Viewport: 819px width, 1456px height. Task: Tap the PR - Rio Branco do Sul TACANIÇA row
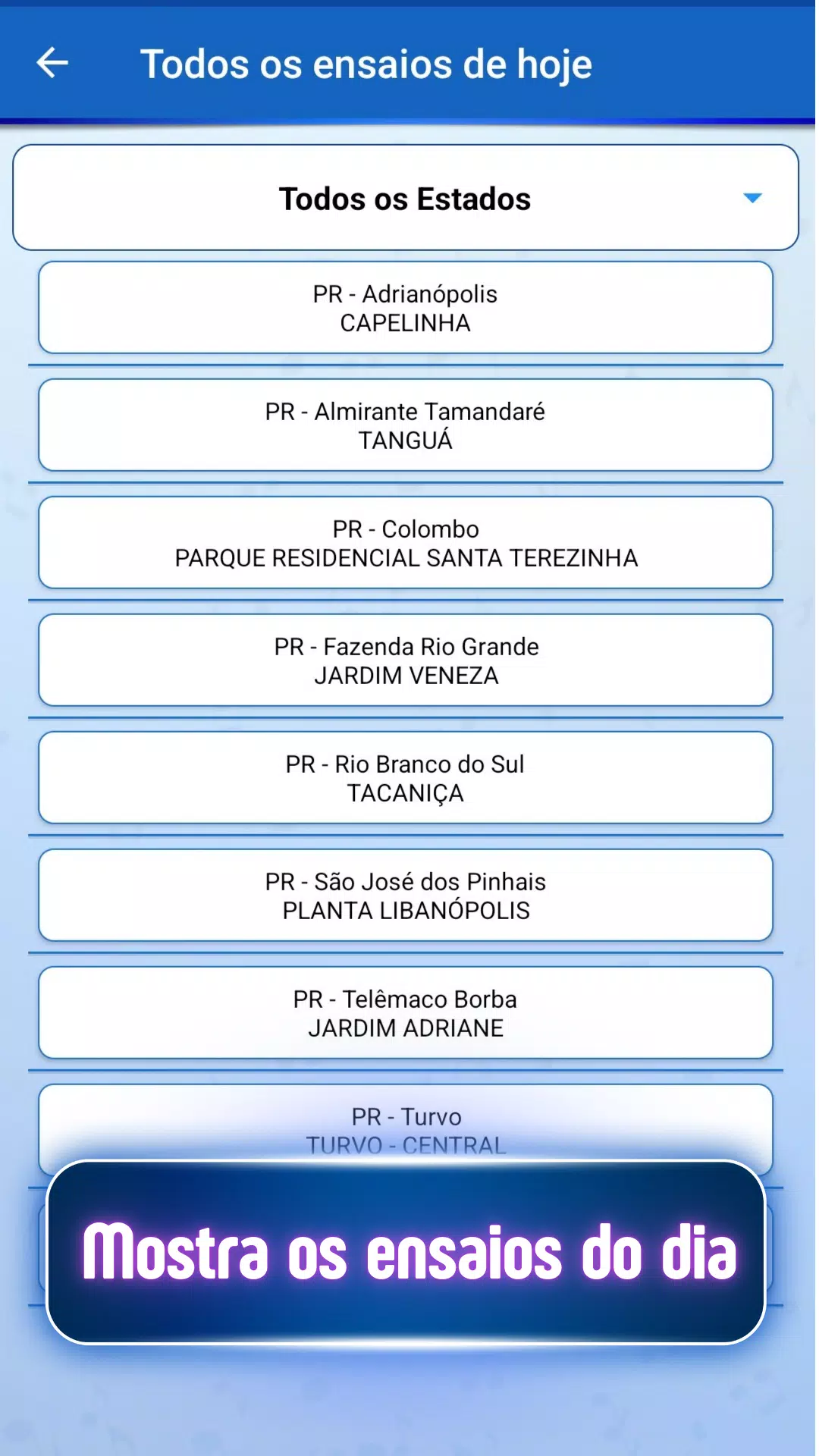406,778
